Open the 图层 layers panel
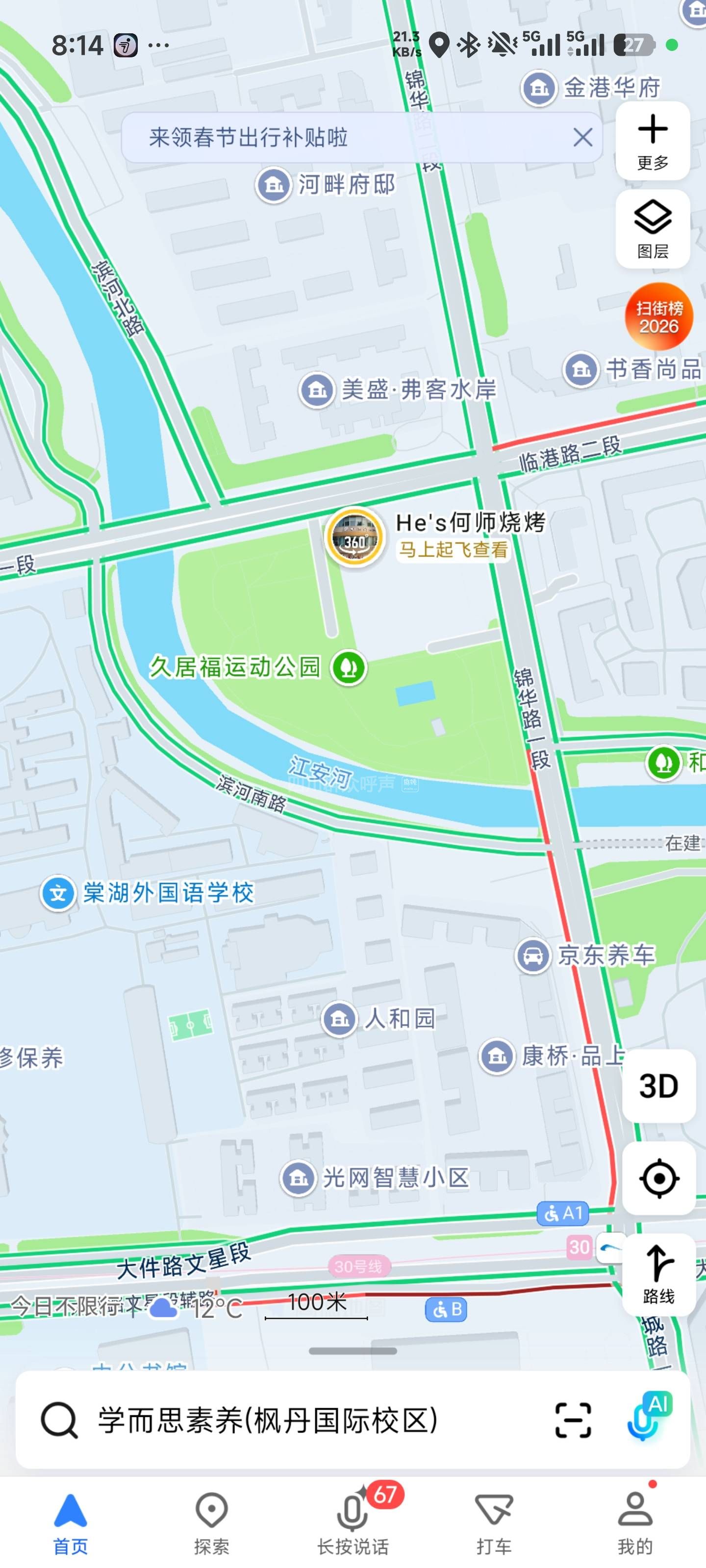706x1568 pixels. [653, 229]
